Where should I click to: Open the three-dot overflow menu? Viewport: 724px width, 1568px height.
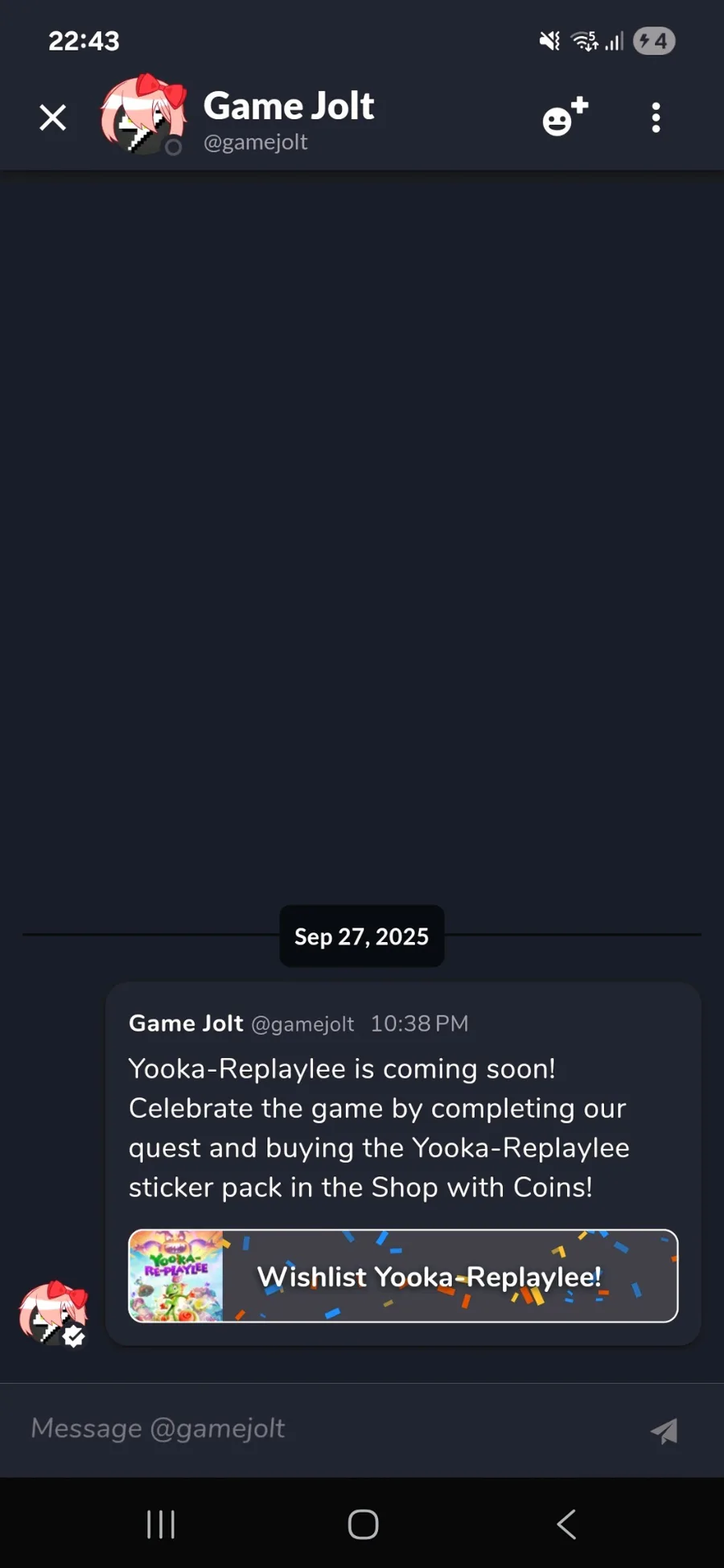click(x=656, y=117)
